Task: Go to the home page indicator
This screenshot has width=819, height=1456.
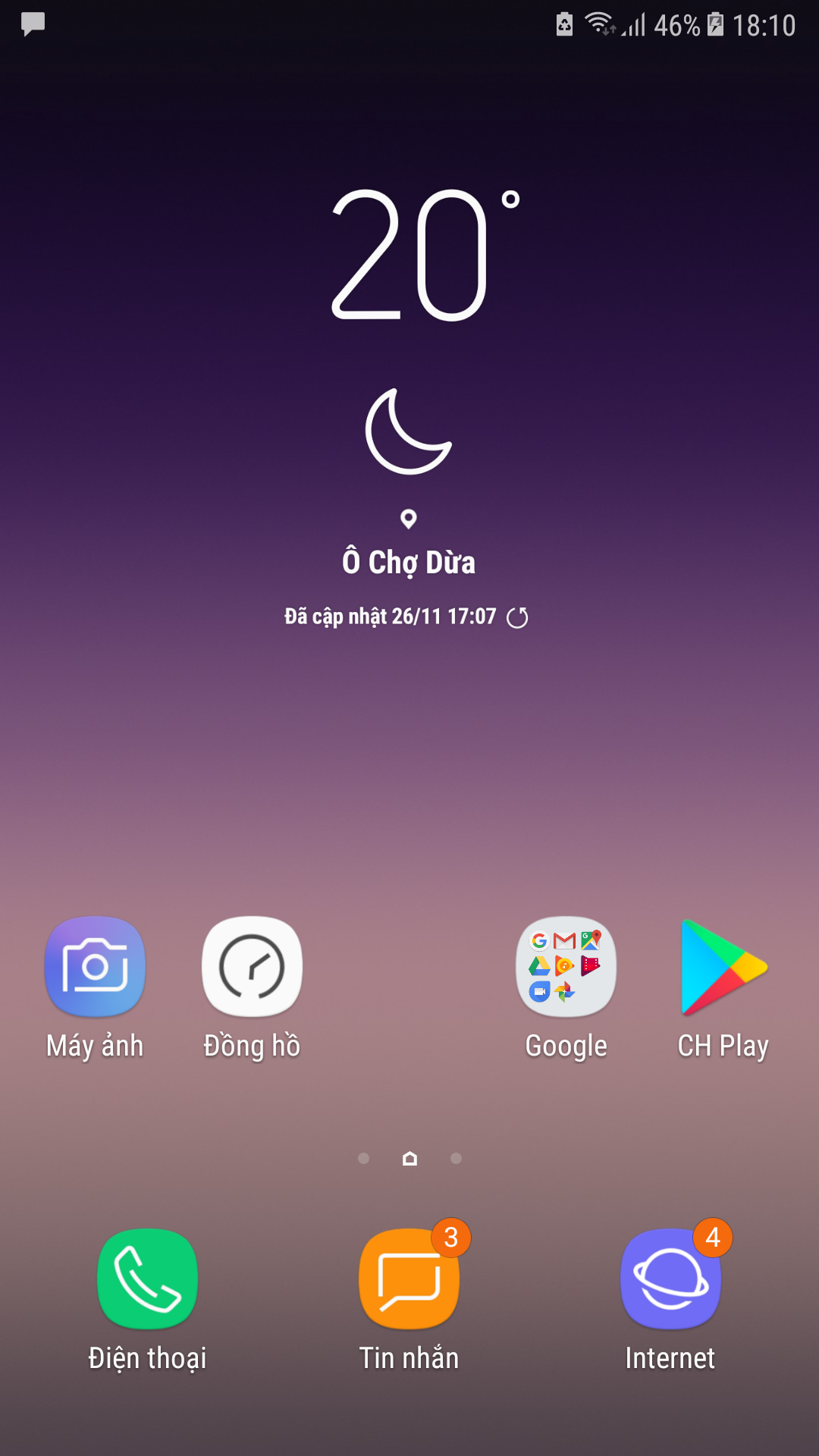Action: (x=409, y=1158)
